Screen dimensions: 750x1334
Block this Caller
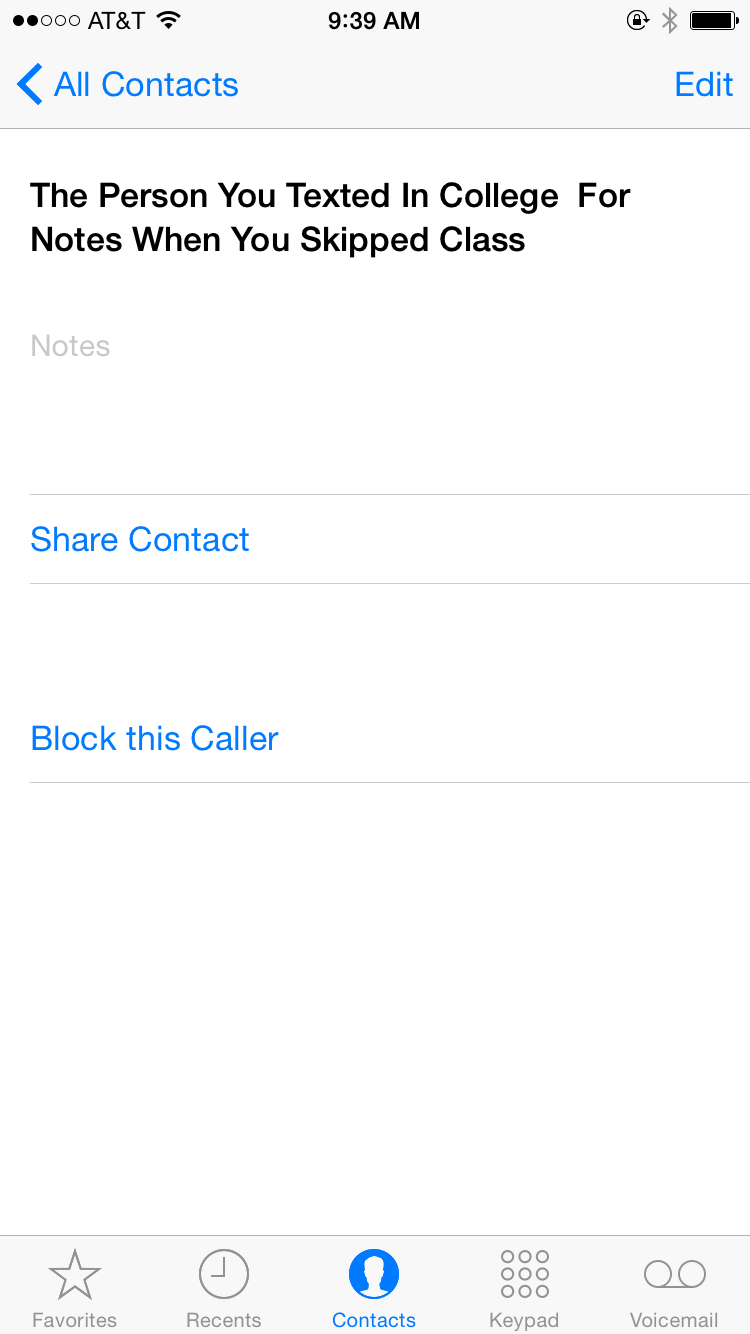pos(154,739)
